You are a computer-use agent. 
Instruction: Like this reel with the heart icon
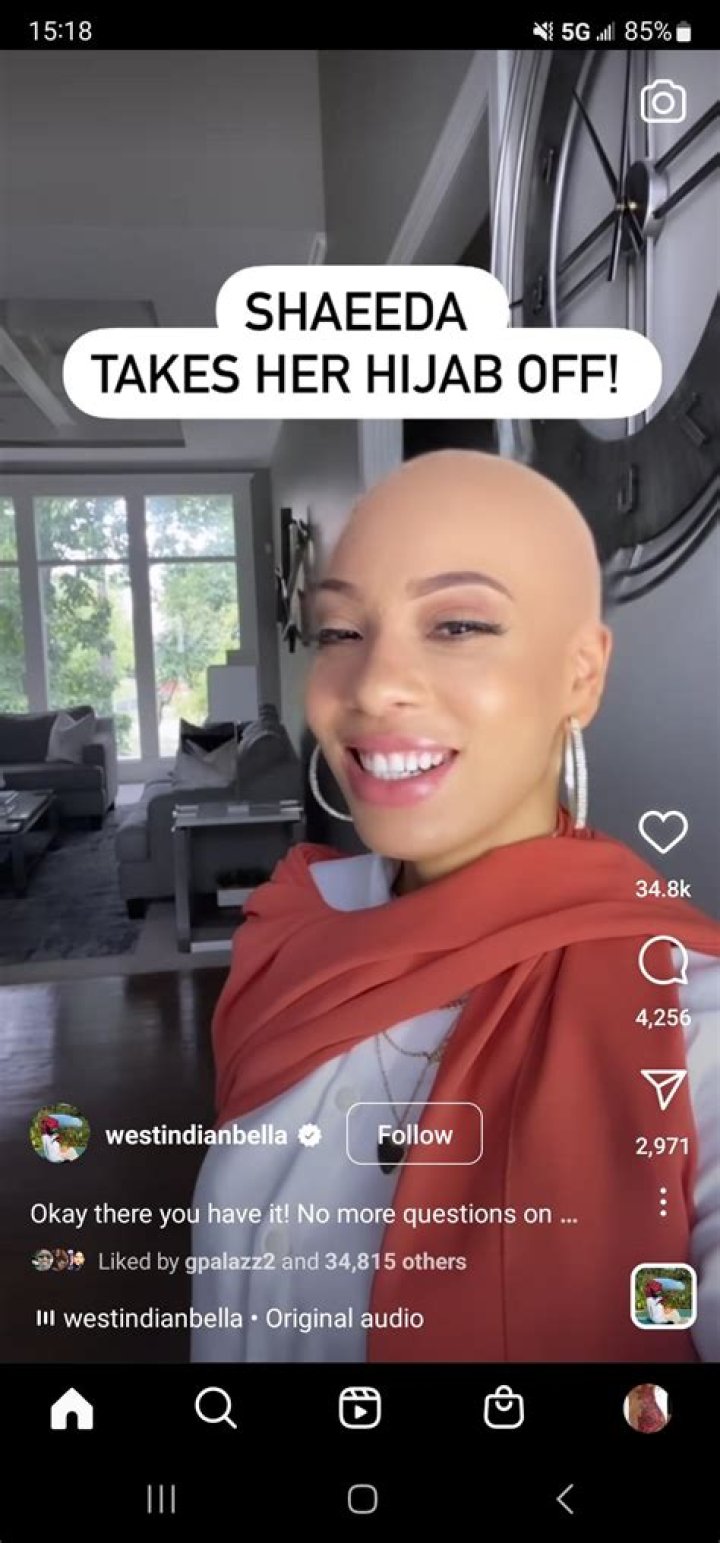(x=663, y=833)
